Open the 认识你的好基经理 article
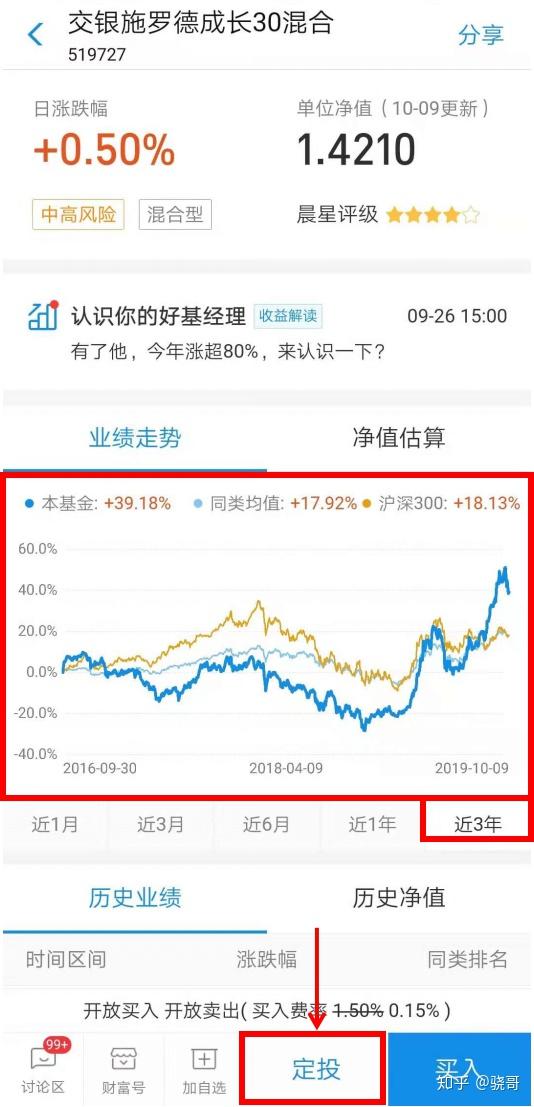Screen dimensions: 534x1107 pos(267,331)
